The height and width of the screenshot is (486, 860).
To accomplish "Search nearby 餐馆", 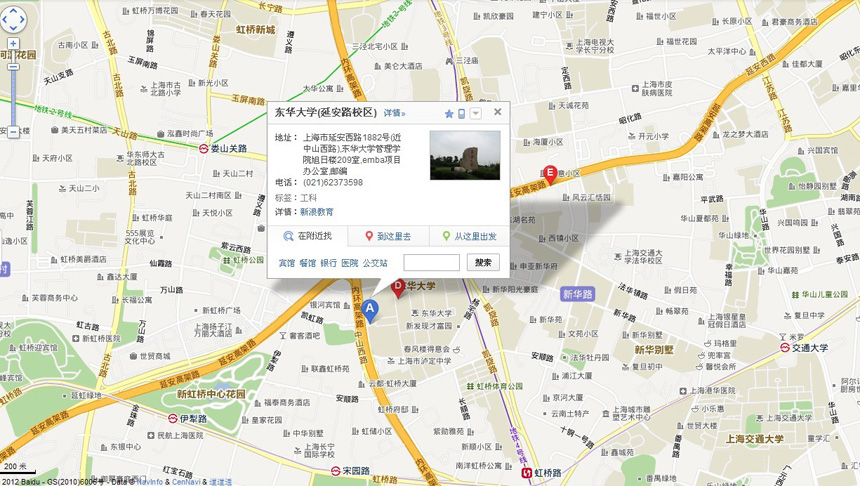I will click(307, 262).
